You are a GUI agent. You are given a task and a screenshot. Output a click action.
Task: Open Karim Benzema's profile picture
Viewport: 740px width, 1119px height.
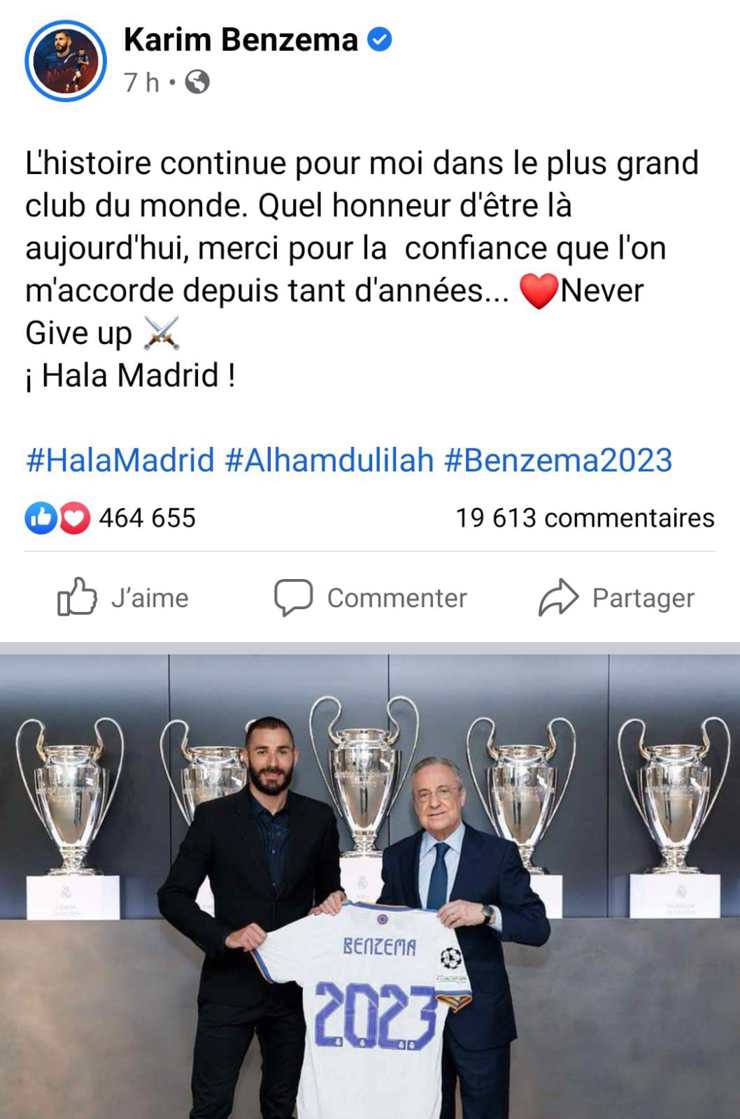pyautogui.click(x=66, y=61)
